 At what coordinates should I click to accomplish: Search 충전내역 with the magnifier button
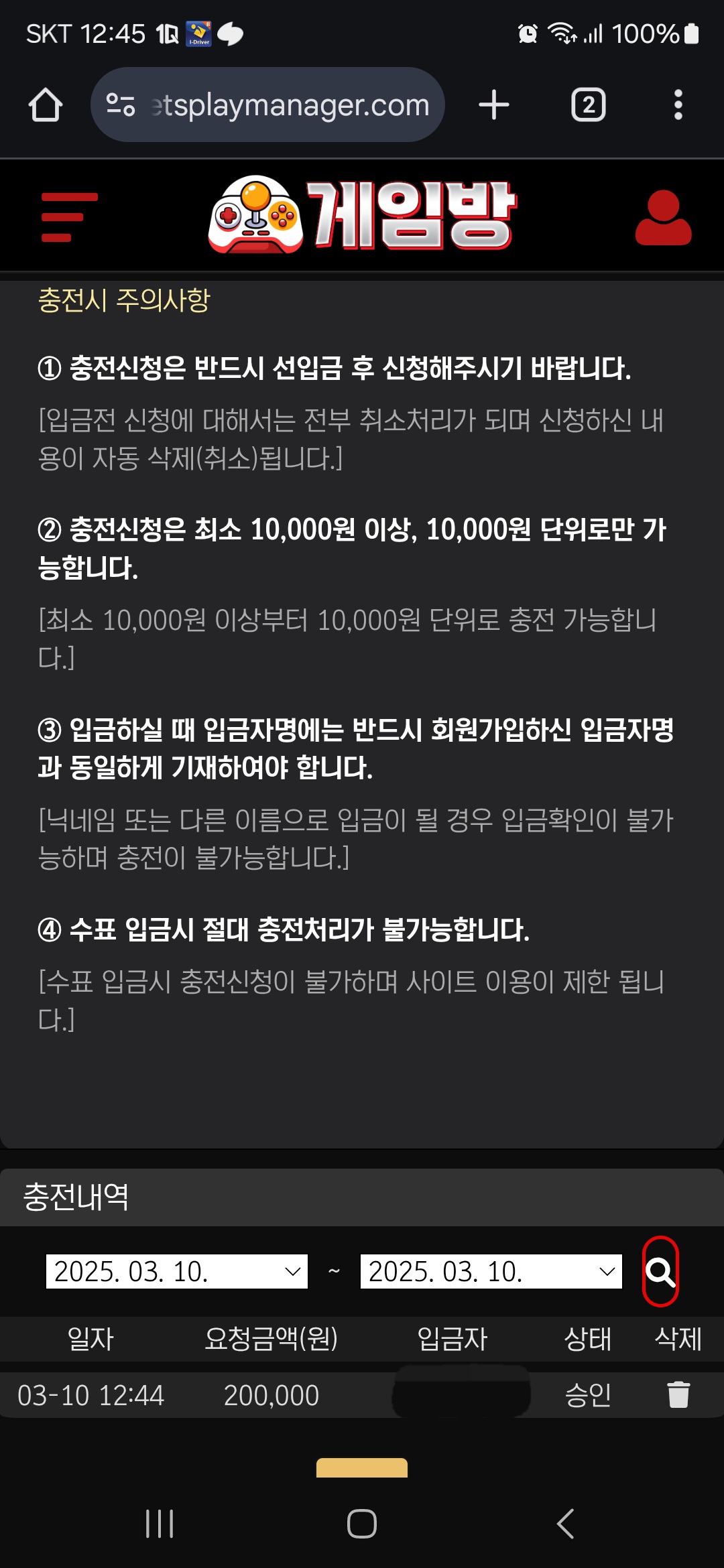[660, 1271]
